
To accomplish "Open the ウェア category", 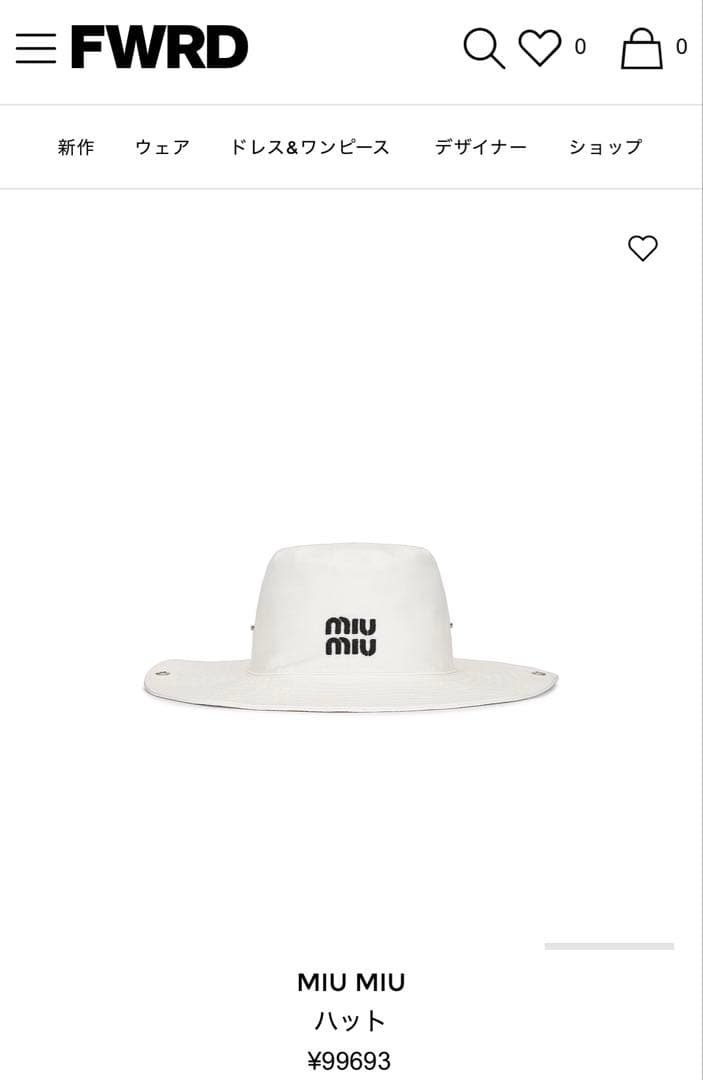I will click(162, 147).
